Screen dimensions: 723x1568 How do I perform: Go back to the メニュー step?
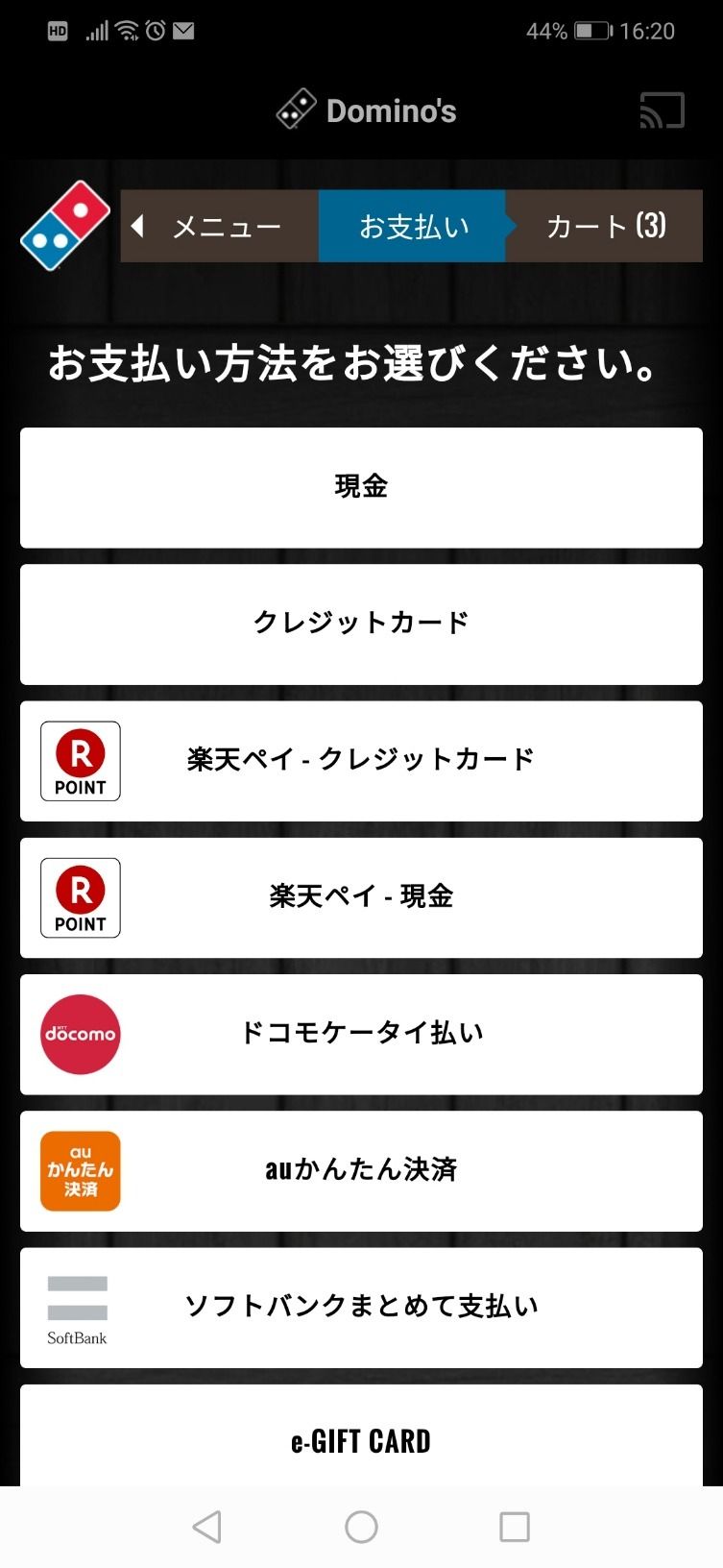click(x=220, y=227)
